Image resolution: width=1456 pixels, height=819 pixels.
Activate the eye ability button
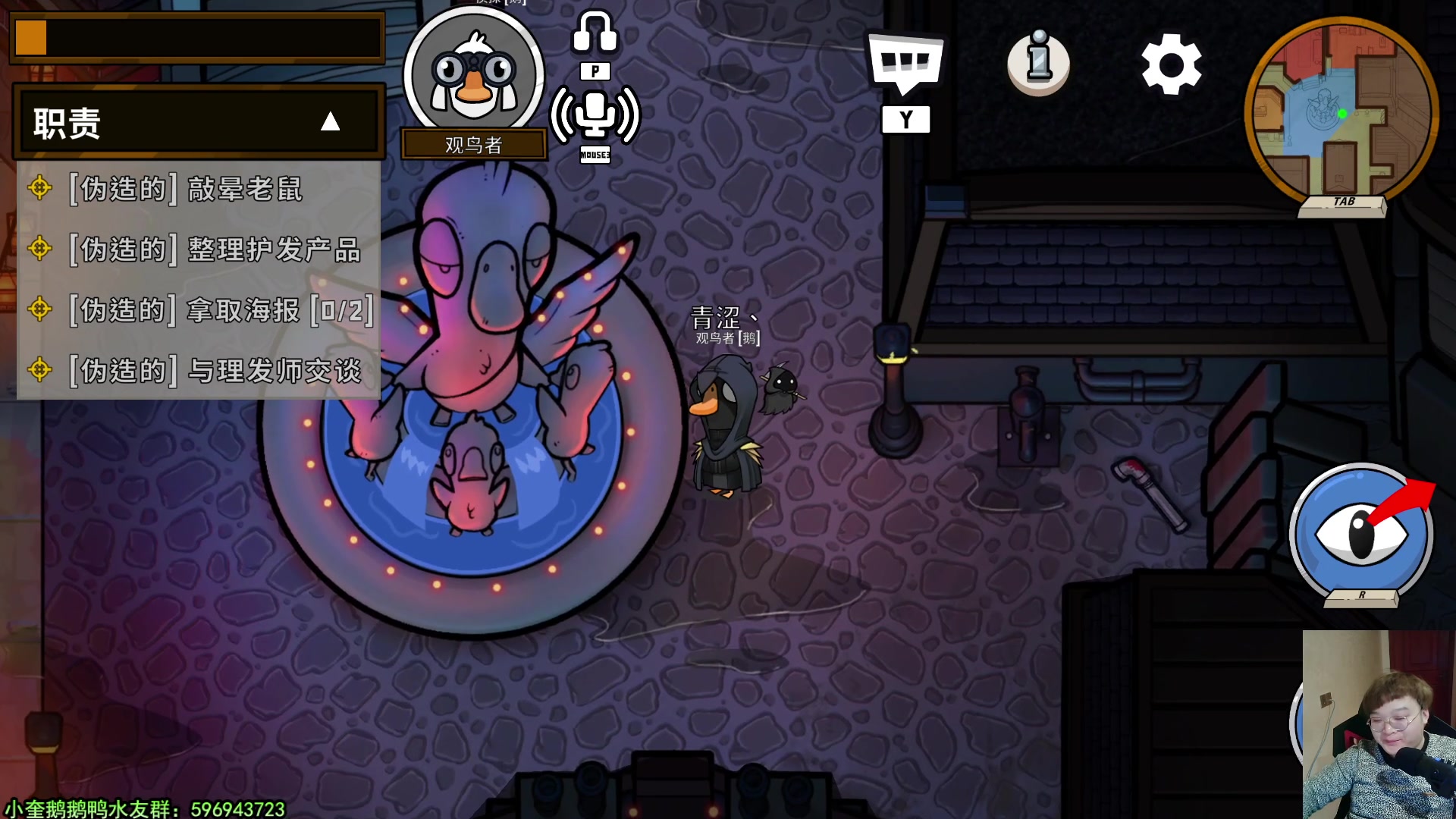coord(1361,534)
